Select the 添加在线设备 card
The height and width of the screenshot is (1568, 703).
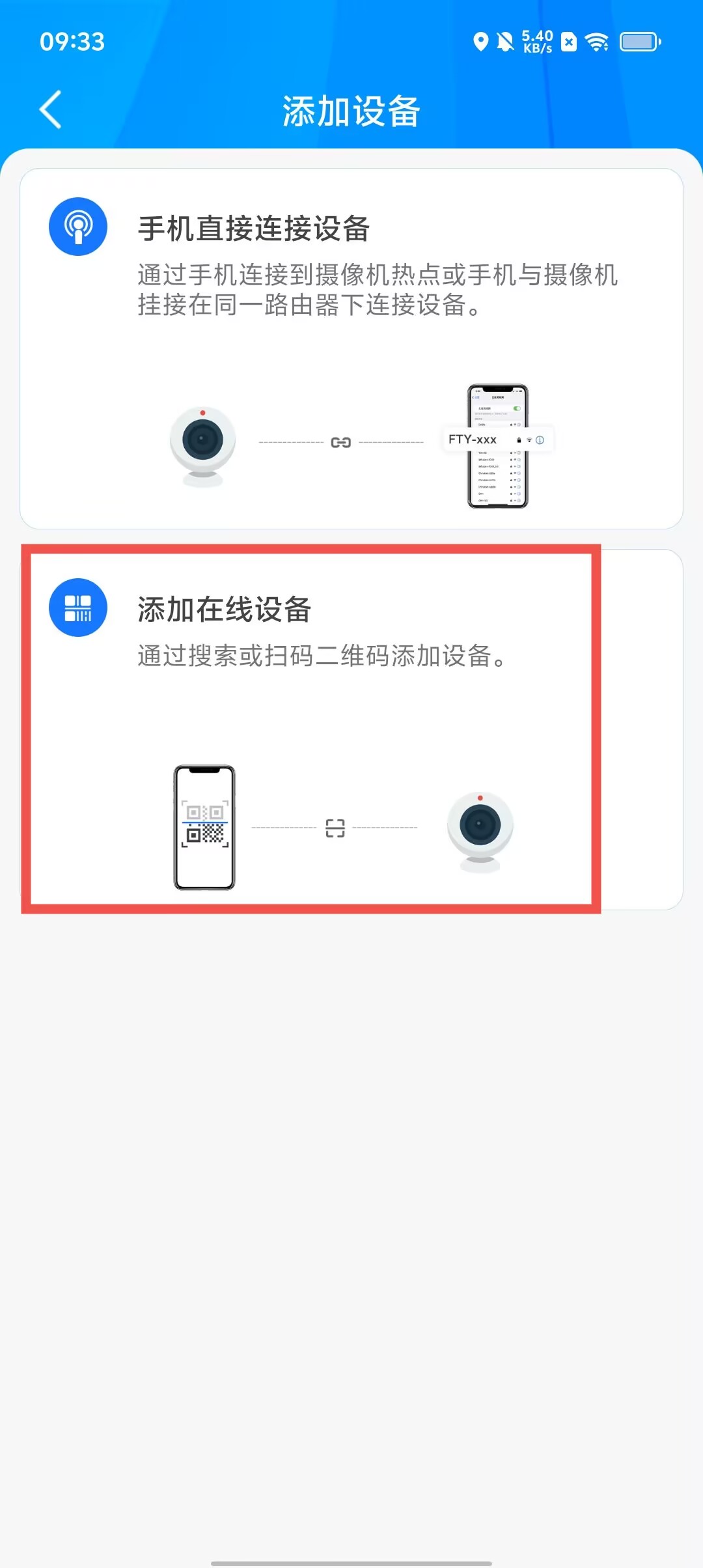(x=351, y=729)
